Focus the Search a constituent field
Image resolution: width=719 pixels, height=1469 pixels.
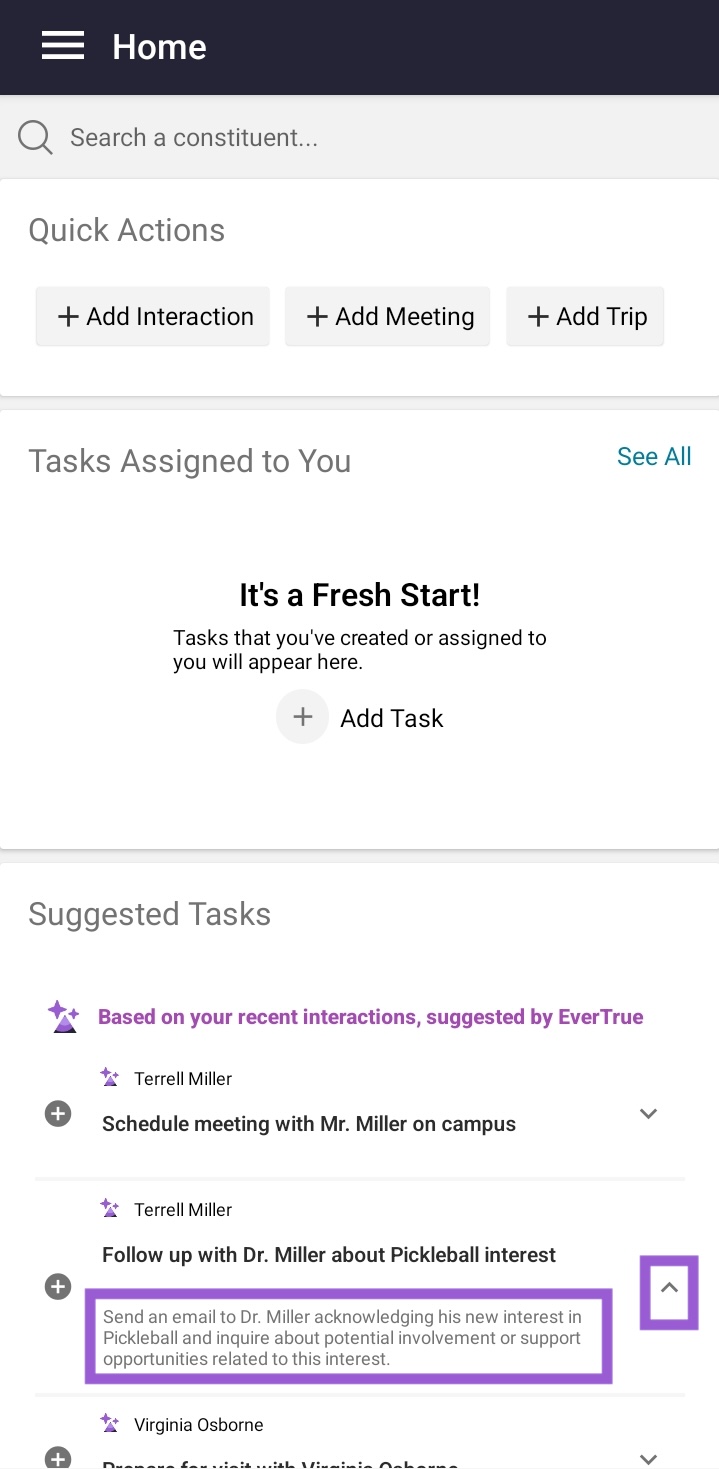pyautogui.click(x=359, y=137)
